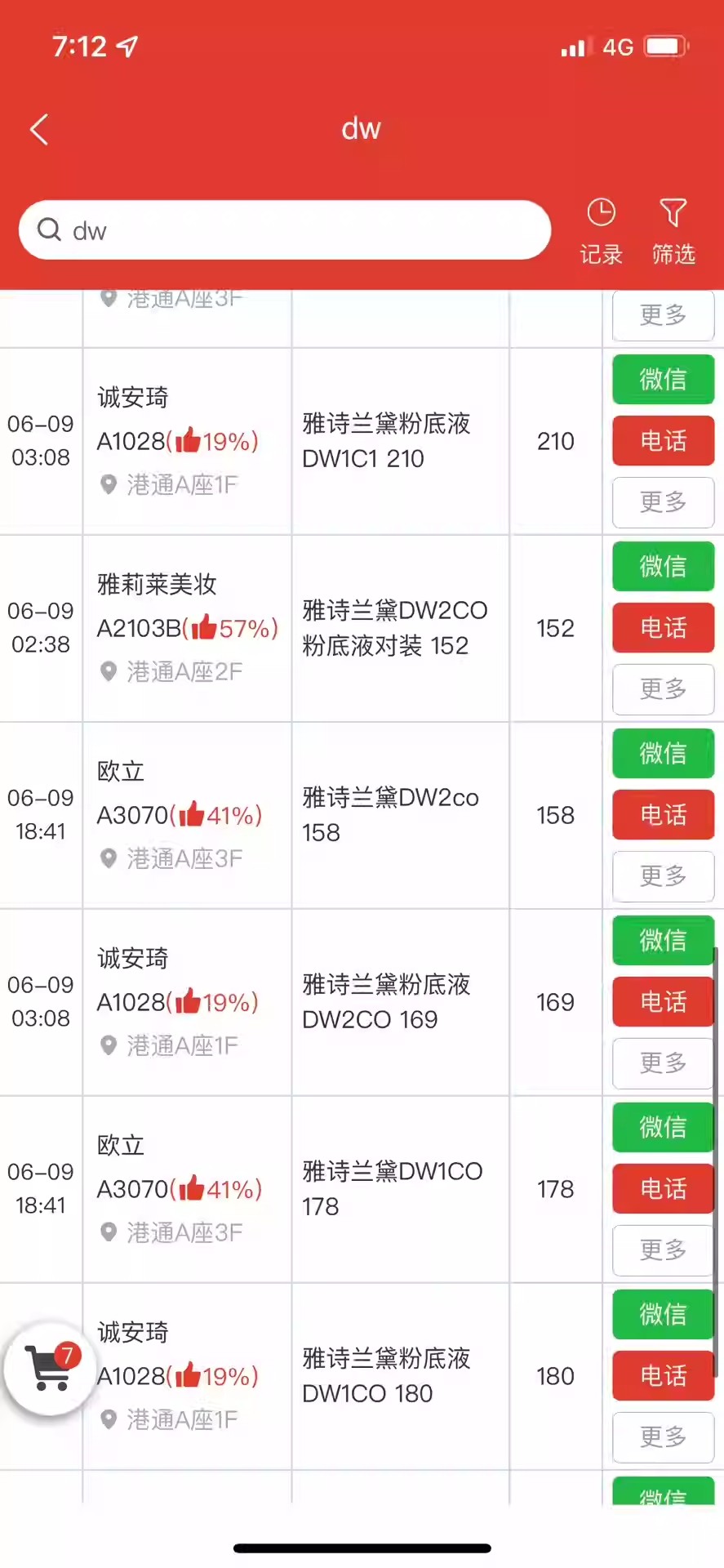Tap 电话 for 欧立's DW1CO 178 listing
Viewport: 724px width, 1568px height.
click(x=663, y=1189)
